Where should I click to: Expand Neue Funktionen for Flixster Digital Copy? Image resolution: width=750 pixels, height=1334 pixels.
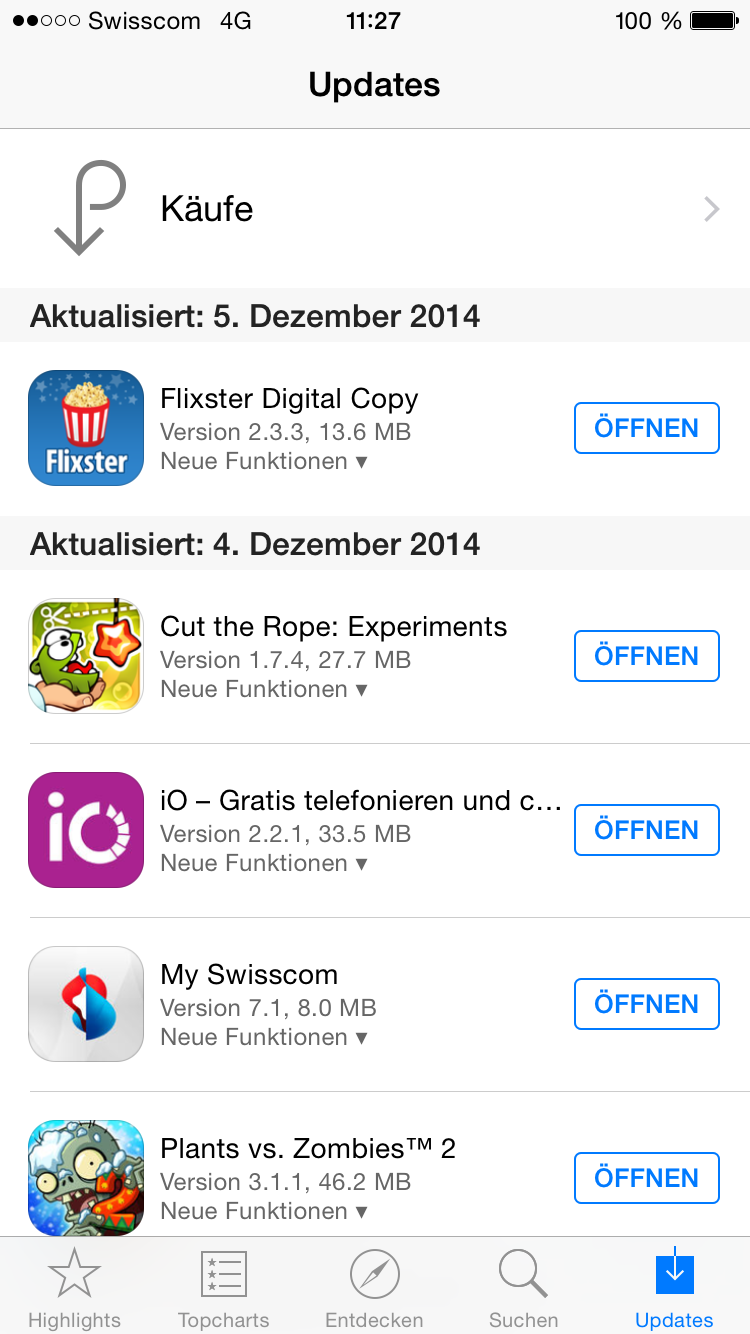click(264, 462)
